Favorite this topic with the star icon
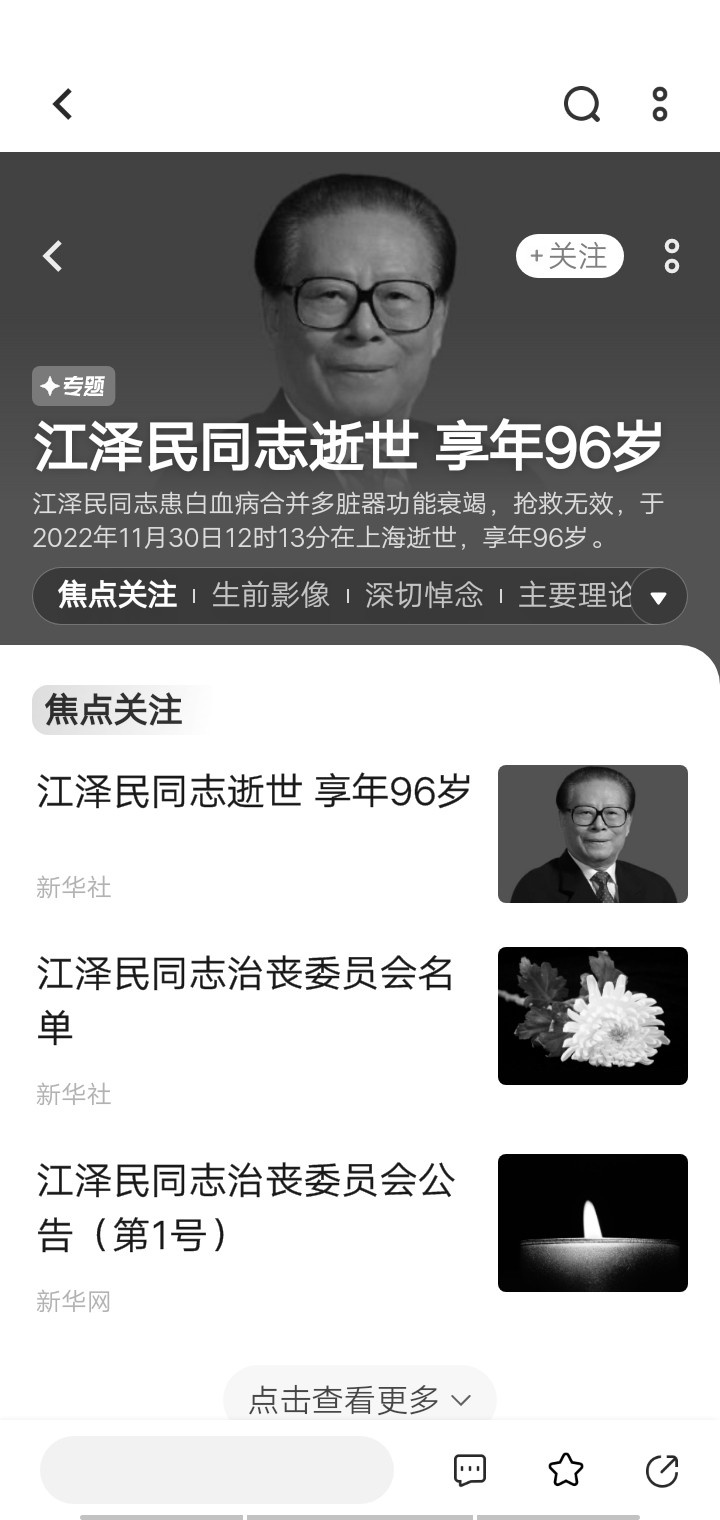This screenshot has width=720, height=1520. pyautogui.click(x=567, y=1470)
